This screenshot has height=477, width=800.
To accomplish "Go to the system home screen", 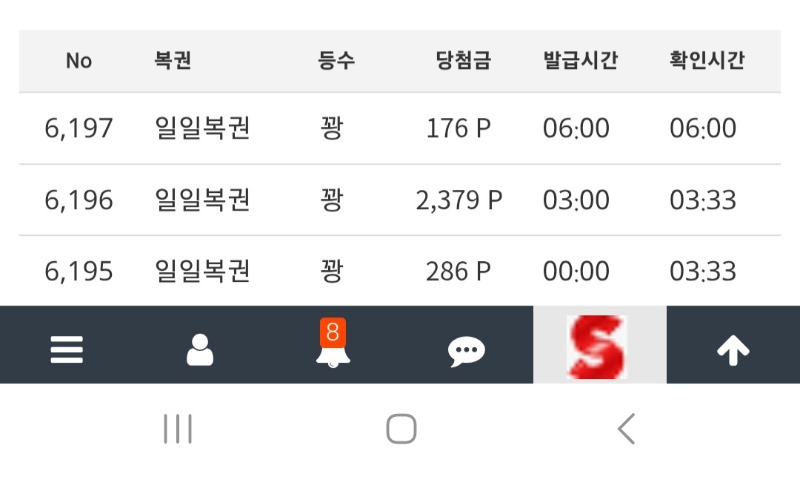I will pyautogui.click(x=401, y=429).
